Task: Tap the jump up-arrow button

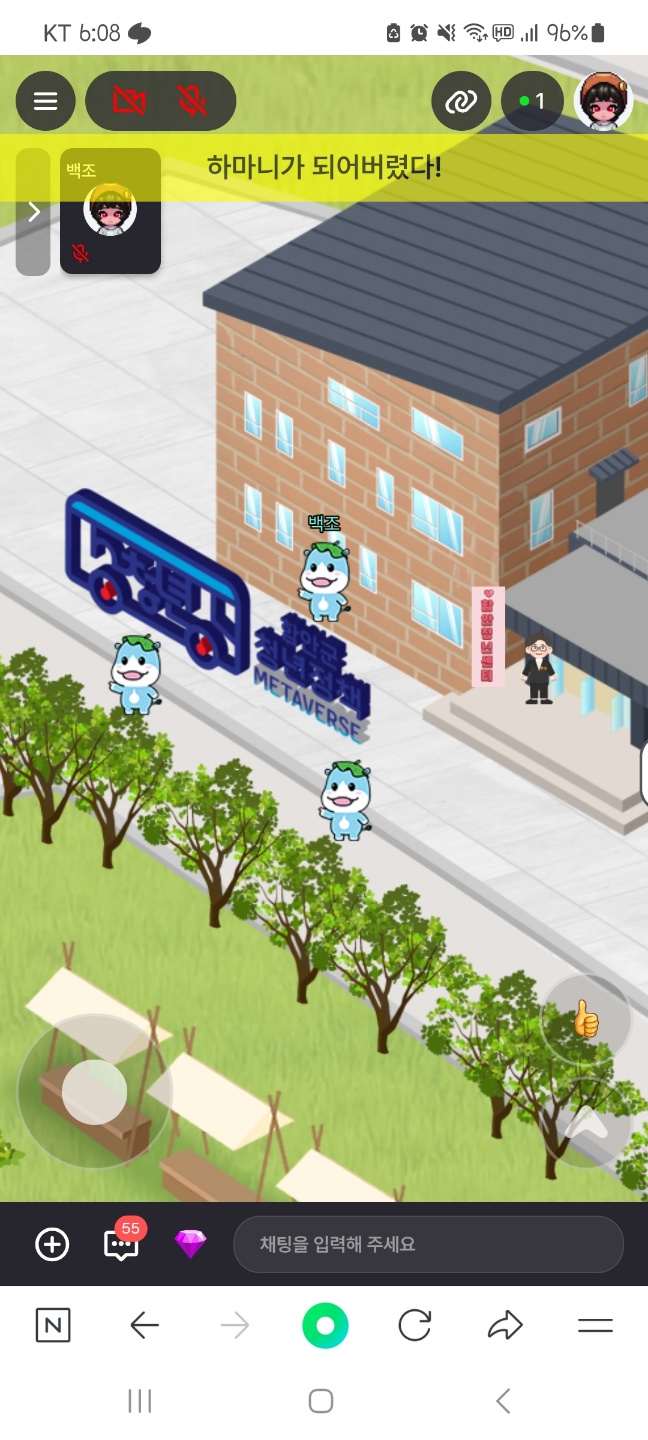Action: [585, 1123]
